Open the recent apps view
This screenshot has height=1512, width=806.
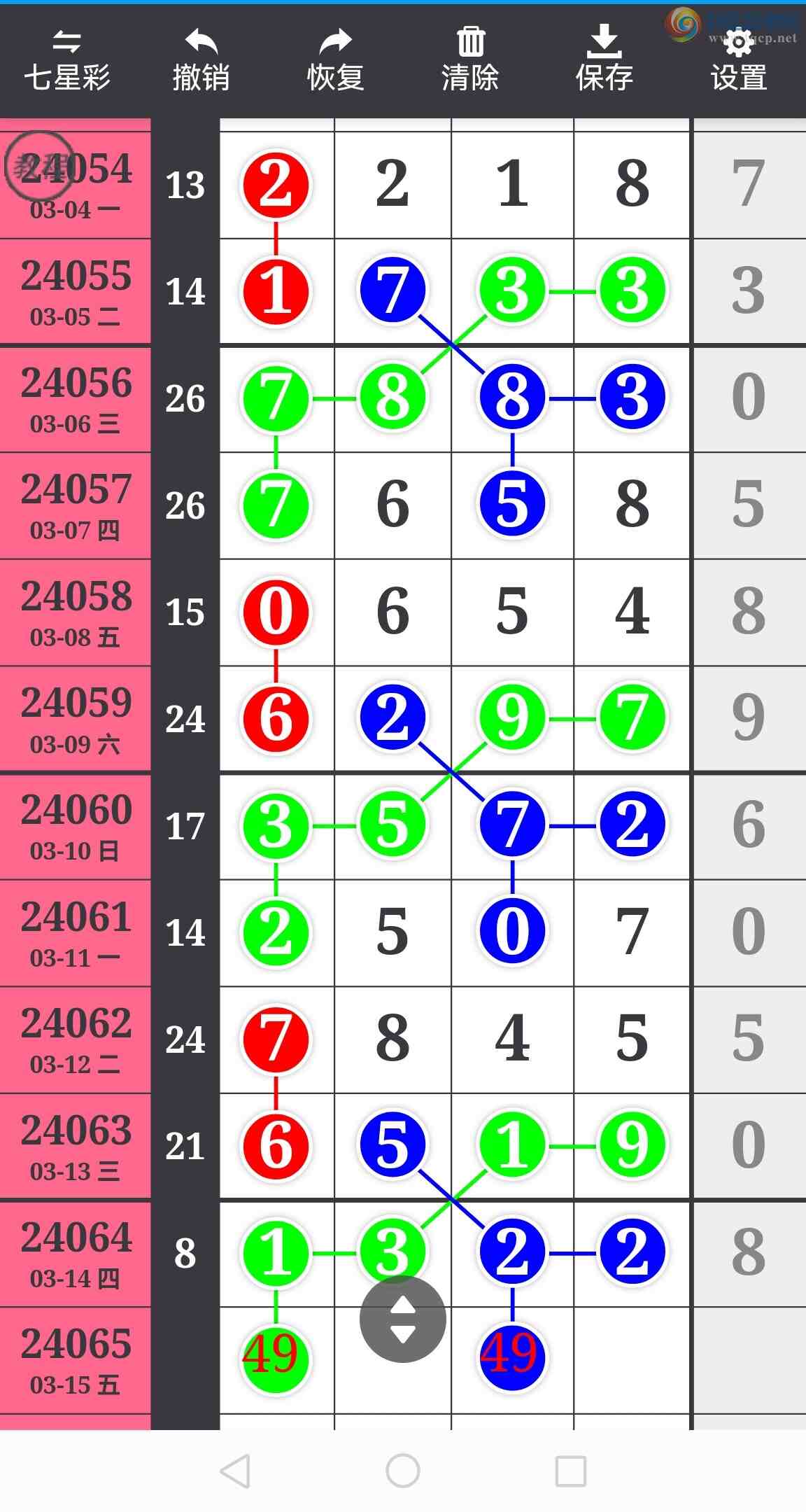570,1471
